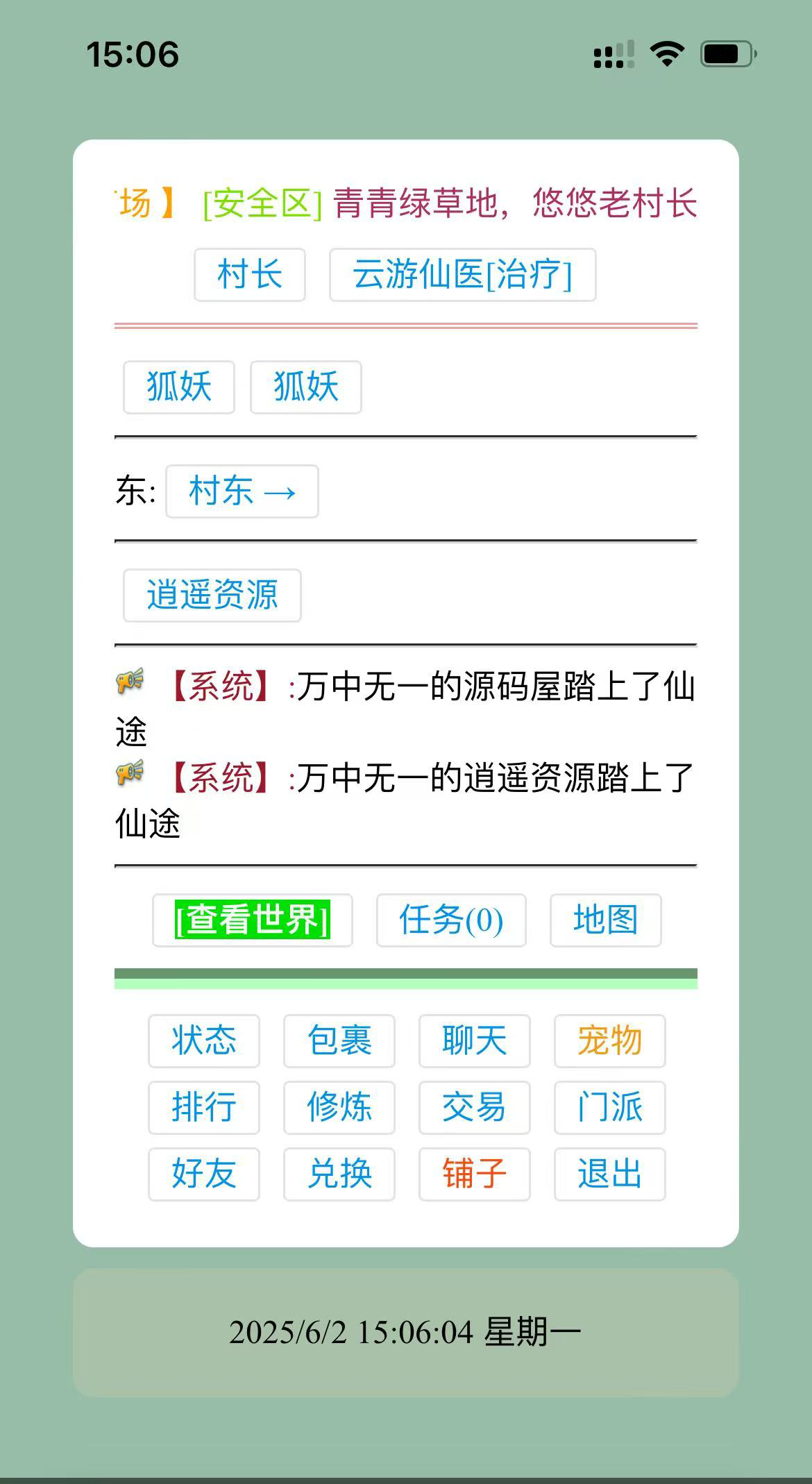Move east via 村东 →
The height and width of the screenshot is (1484, 812).
(x=240, y=492)
